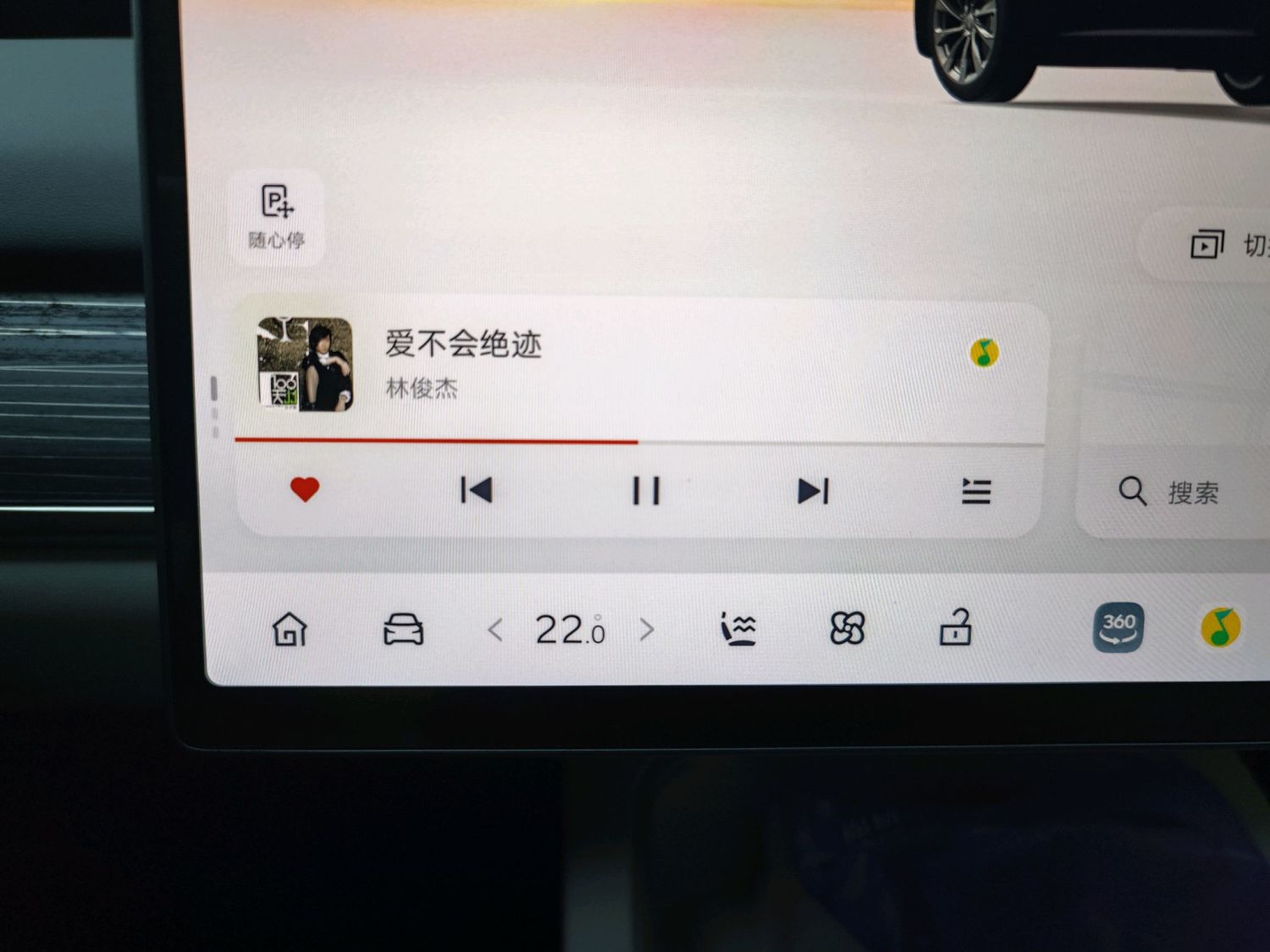The height and width of the screenshot is (952, 1270).
Task: Open the 随心停 parking shortcut
Action: tap(277, 217)
